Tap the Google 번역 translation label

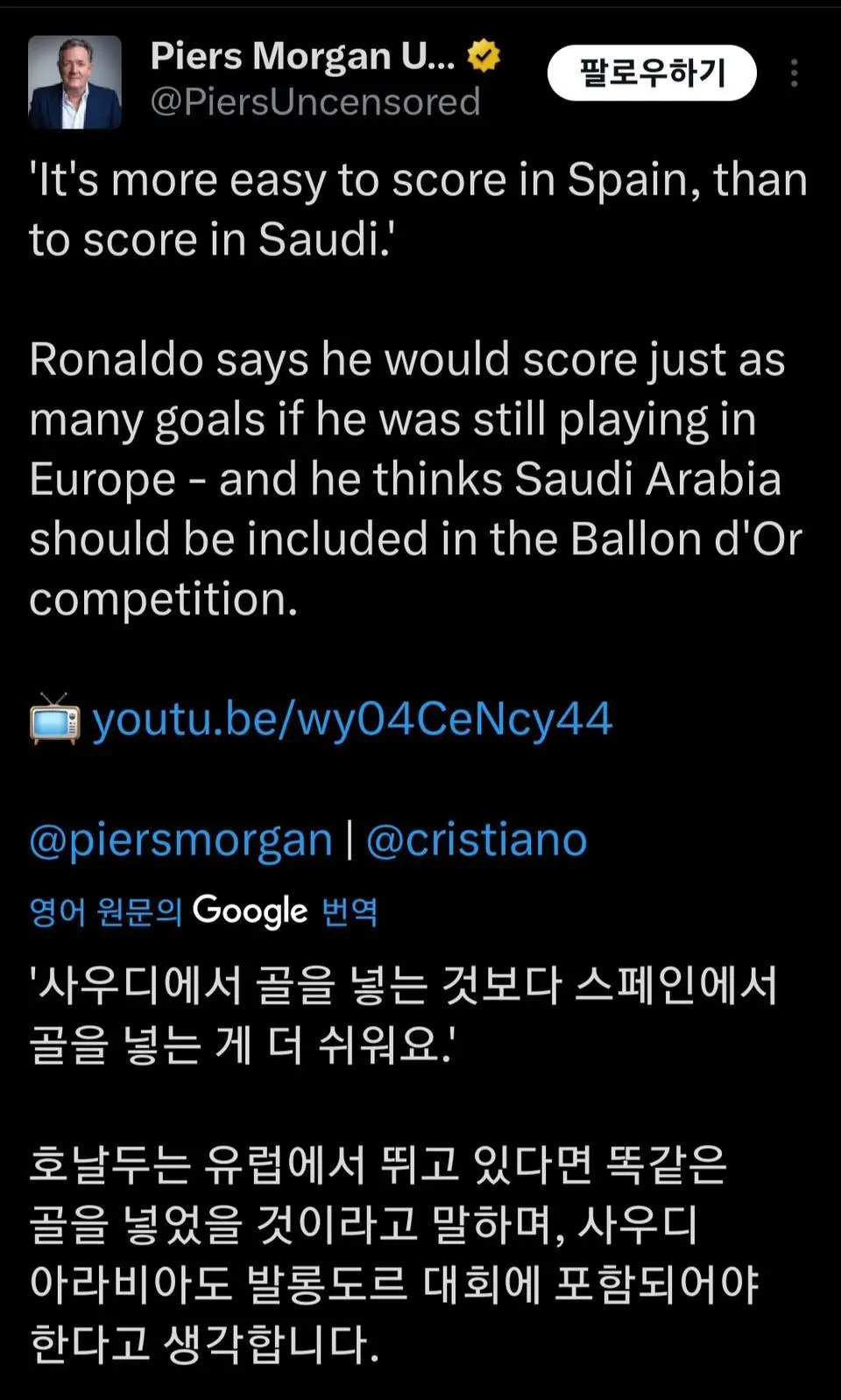tap(203, 911)
